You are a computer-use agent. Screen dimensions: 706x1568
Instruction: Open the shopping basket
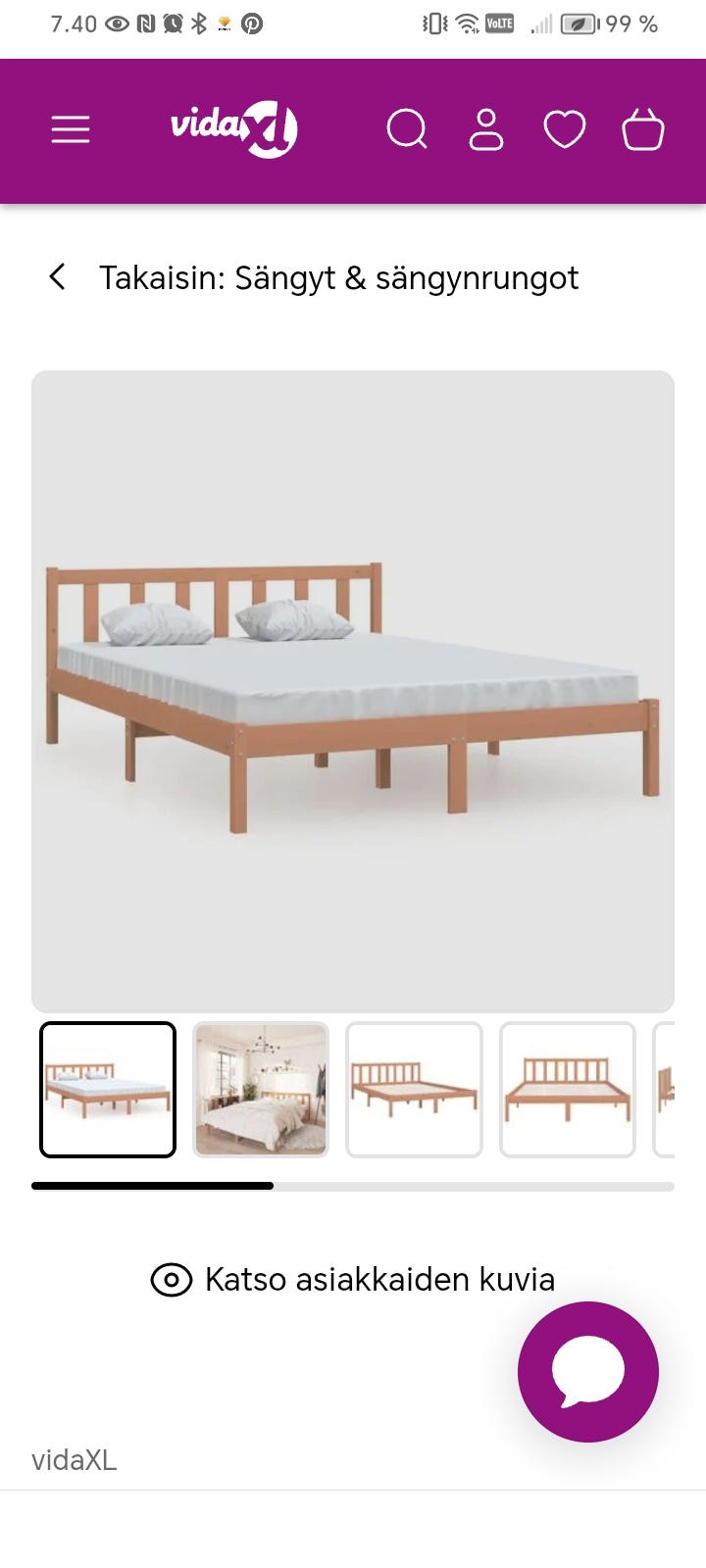[643, 129]
